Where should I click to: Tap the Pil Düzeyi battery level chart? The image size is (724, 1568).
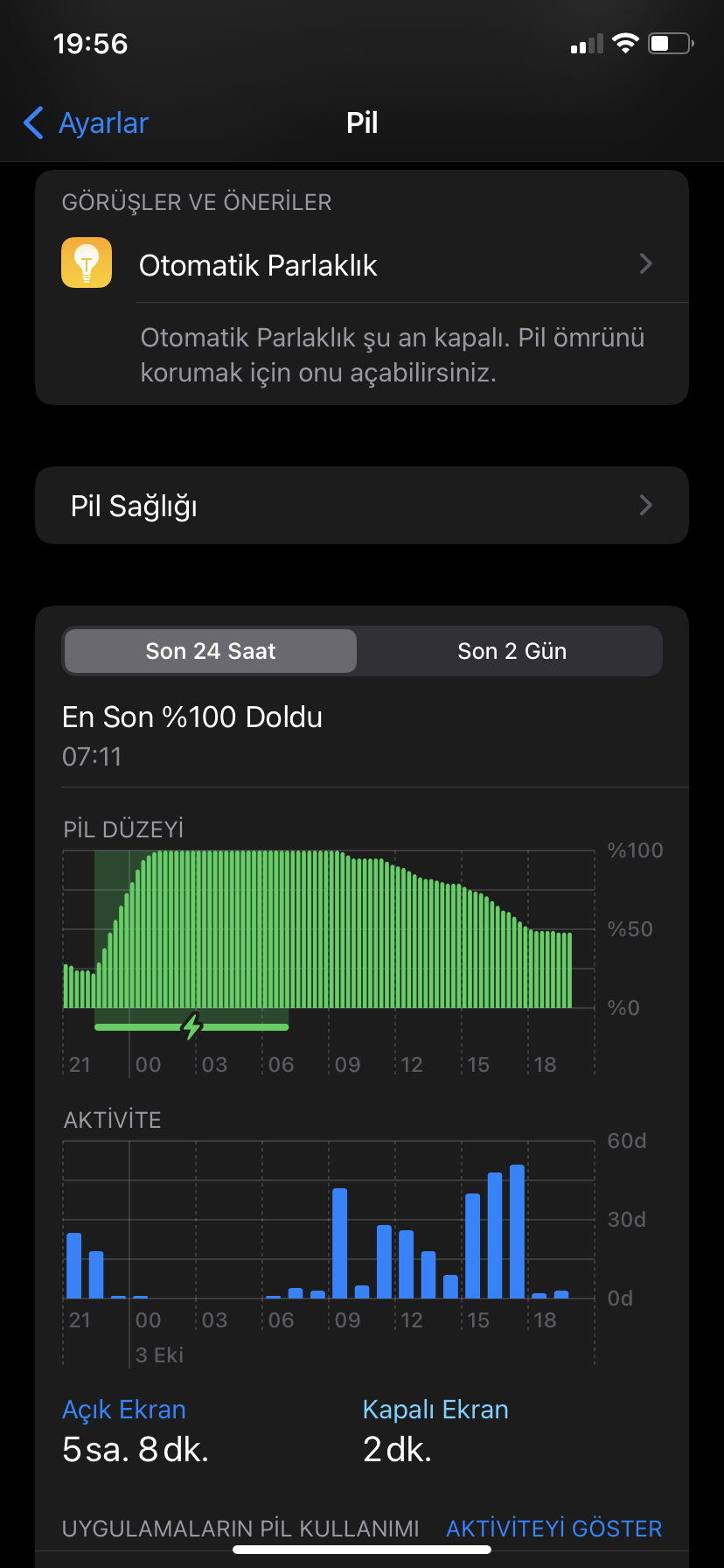tap(329, 929)
